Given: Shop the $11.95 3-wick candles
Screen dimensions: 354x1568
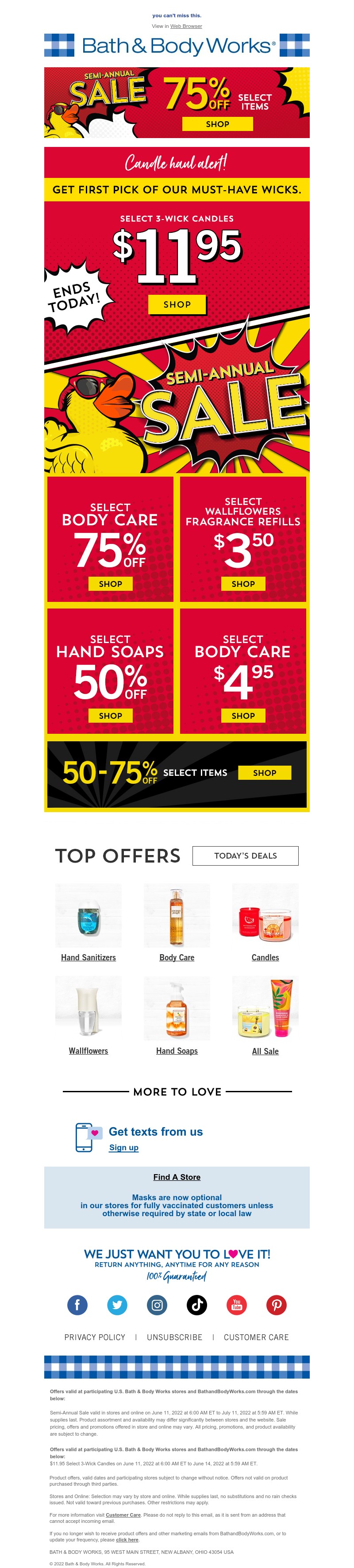Looking at the screenshot, I should click(177, 304).
